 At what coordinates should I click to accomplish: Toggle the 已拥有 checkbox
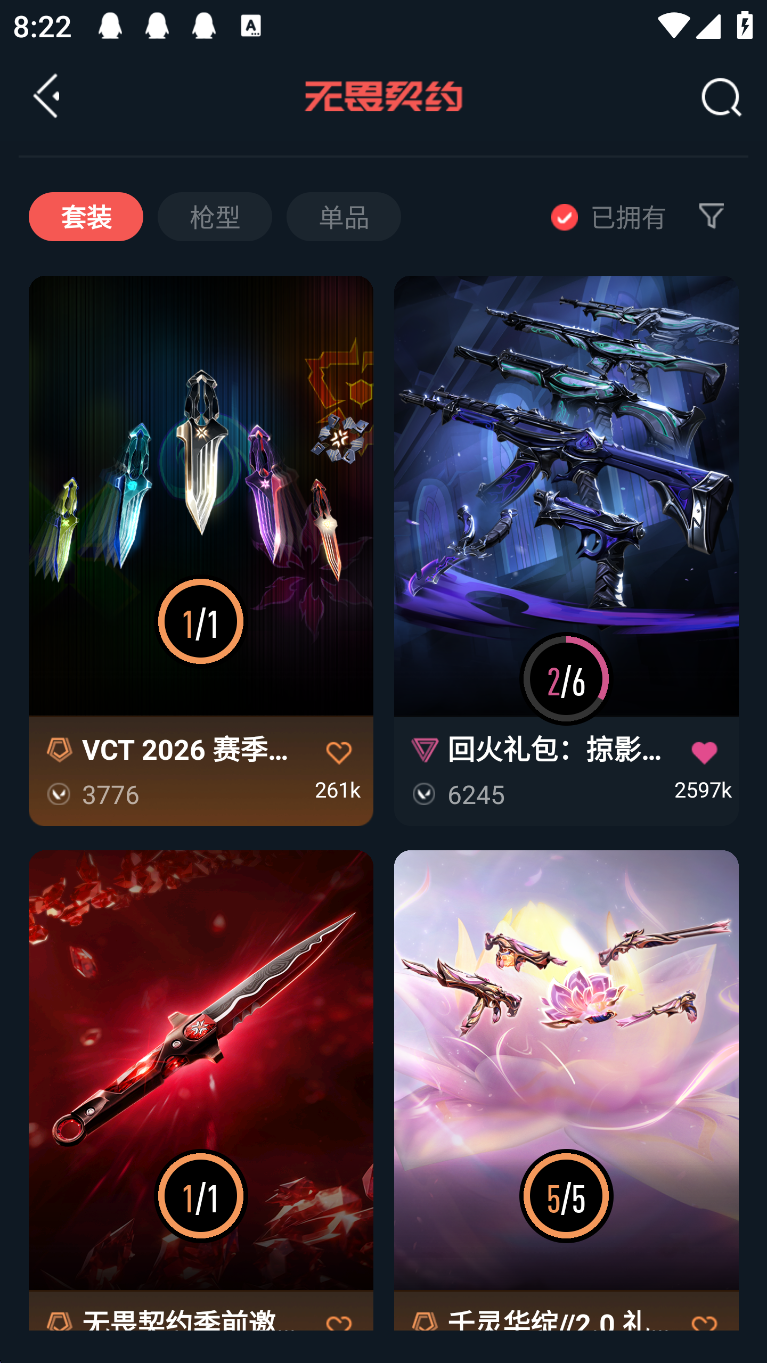click(565, 217)
